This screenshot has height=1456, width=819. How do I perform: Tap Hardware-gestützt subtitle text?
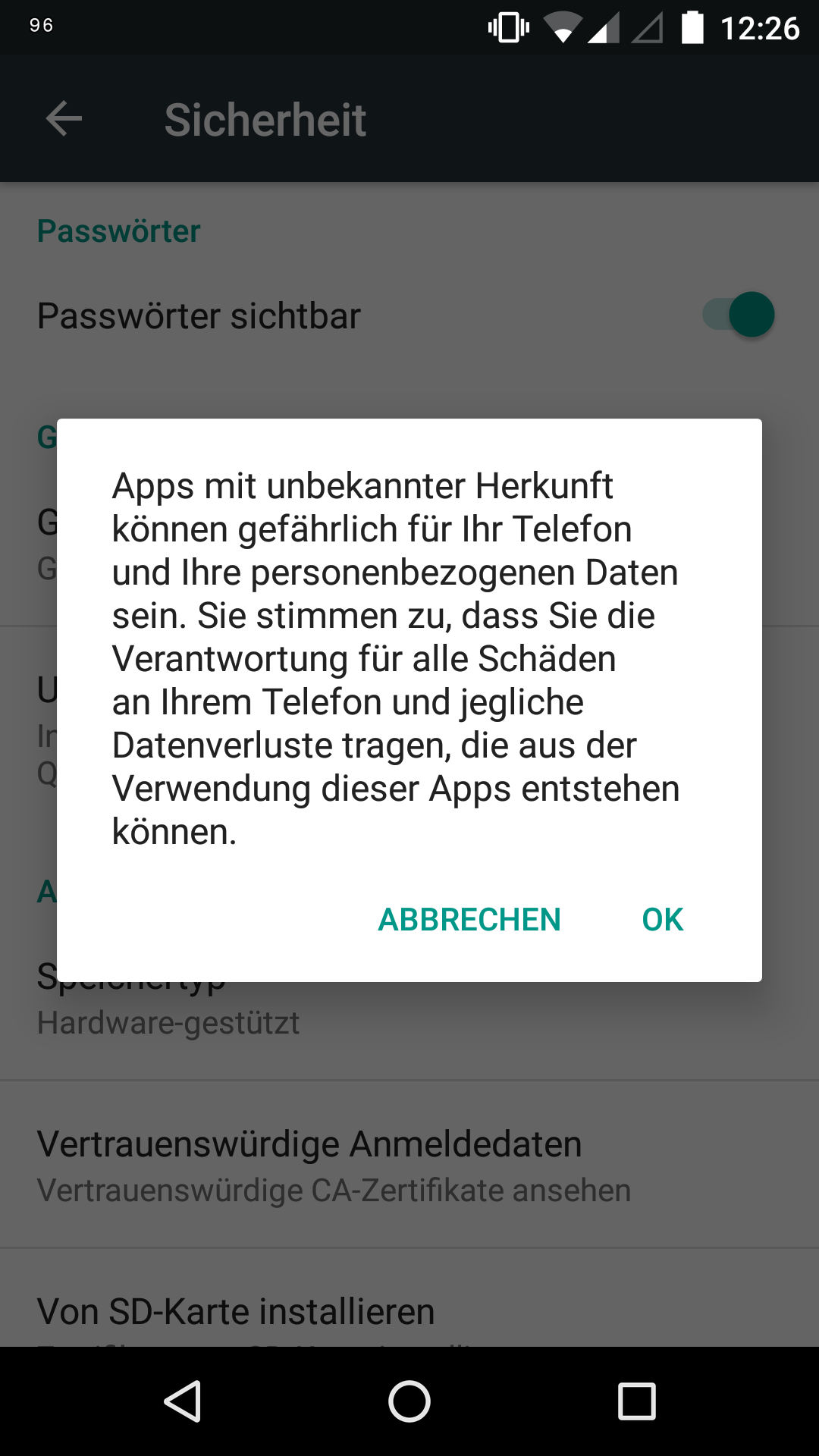pyautogui.click(x=168, y=1024)
